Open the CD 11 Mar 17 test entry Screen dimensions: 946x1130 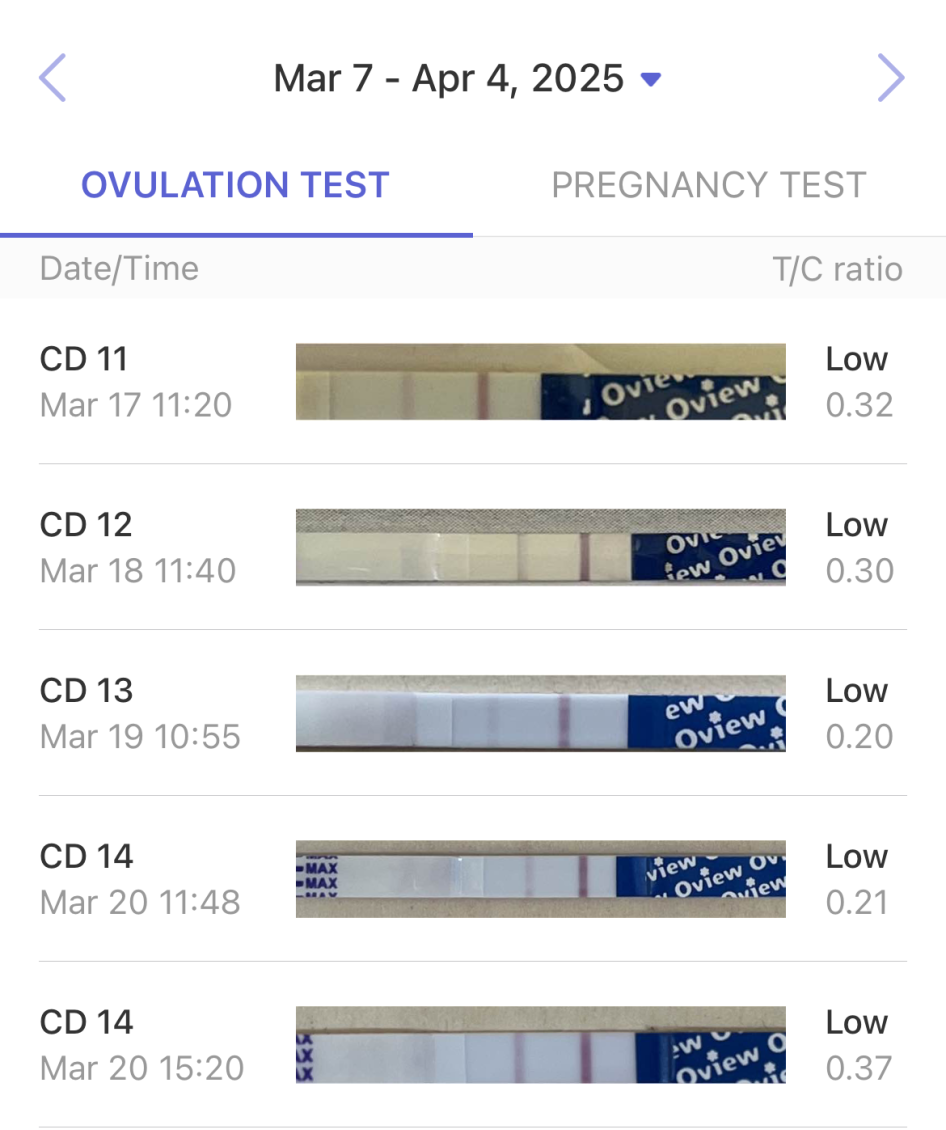[x=472, y=382]
